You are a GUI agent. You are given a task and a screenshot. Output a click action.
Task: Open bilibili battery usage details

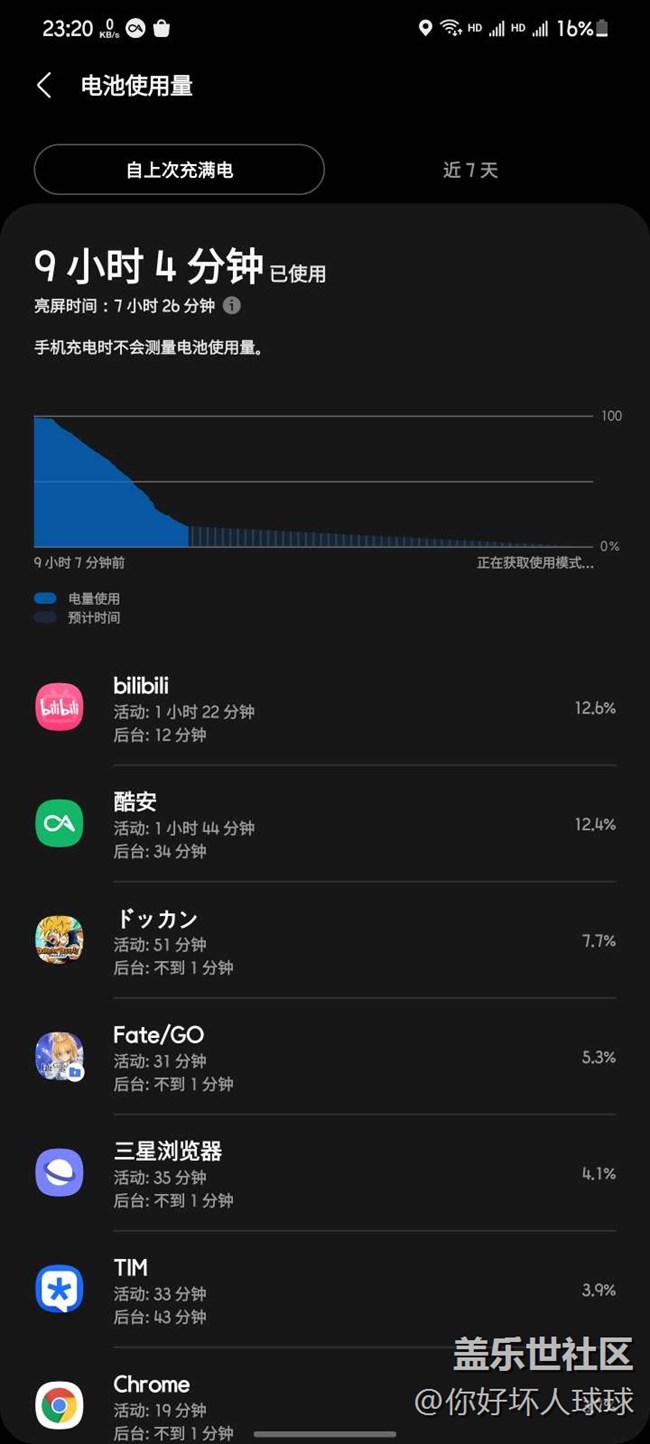coord(325,709)
